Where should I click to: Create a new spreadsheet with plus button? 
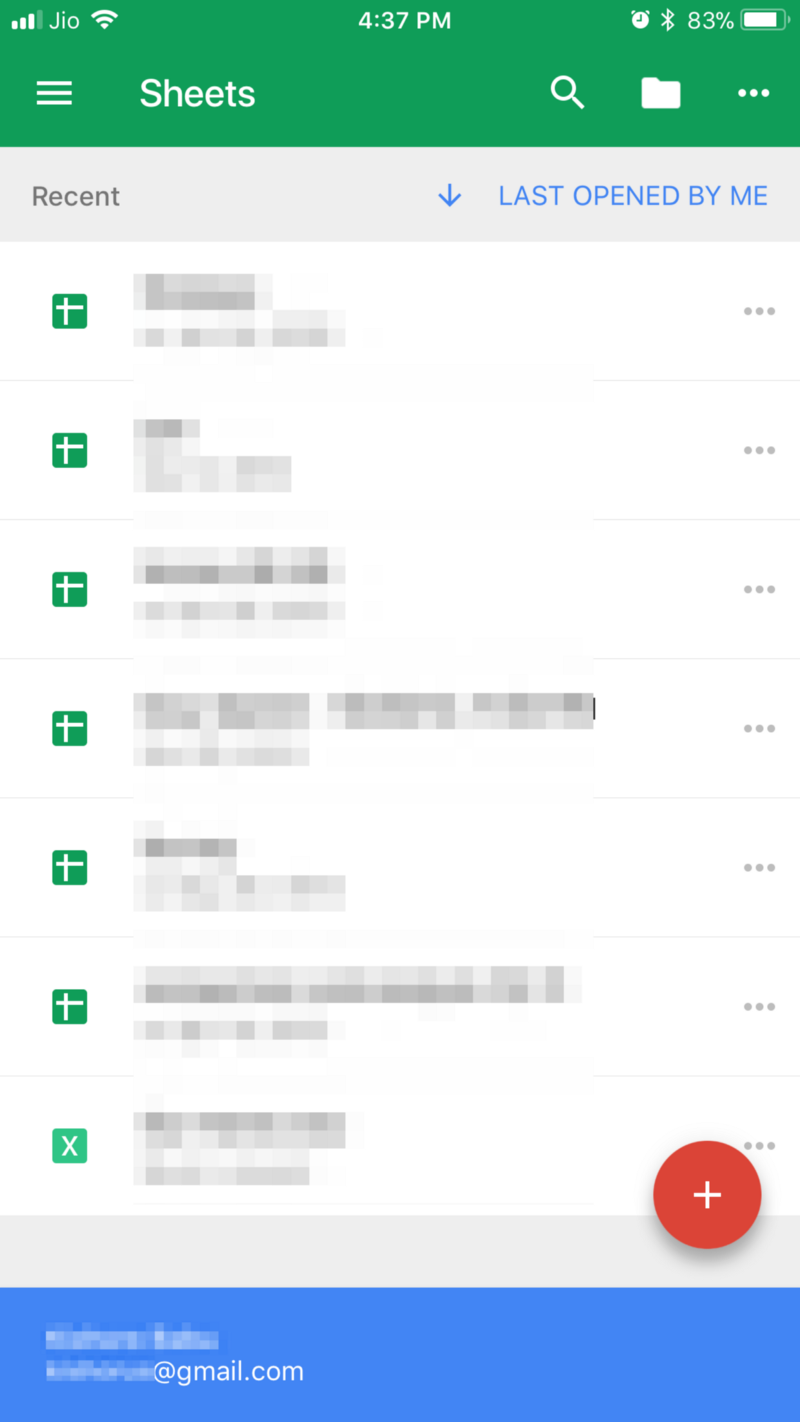coord(706,1194)
